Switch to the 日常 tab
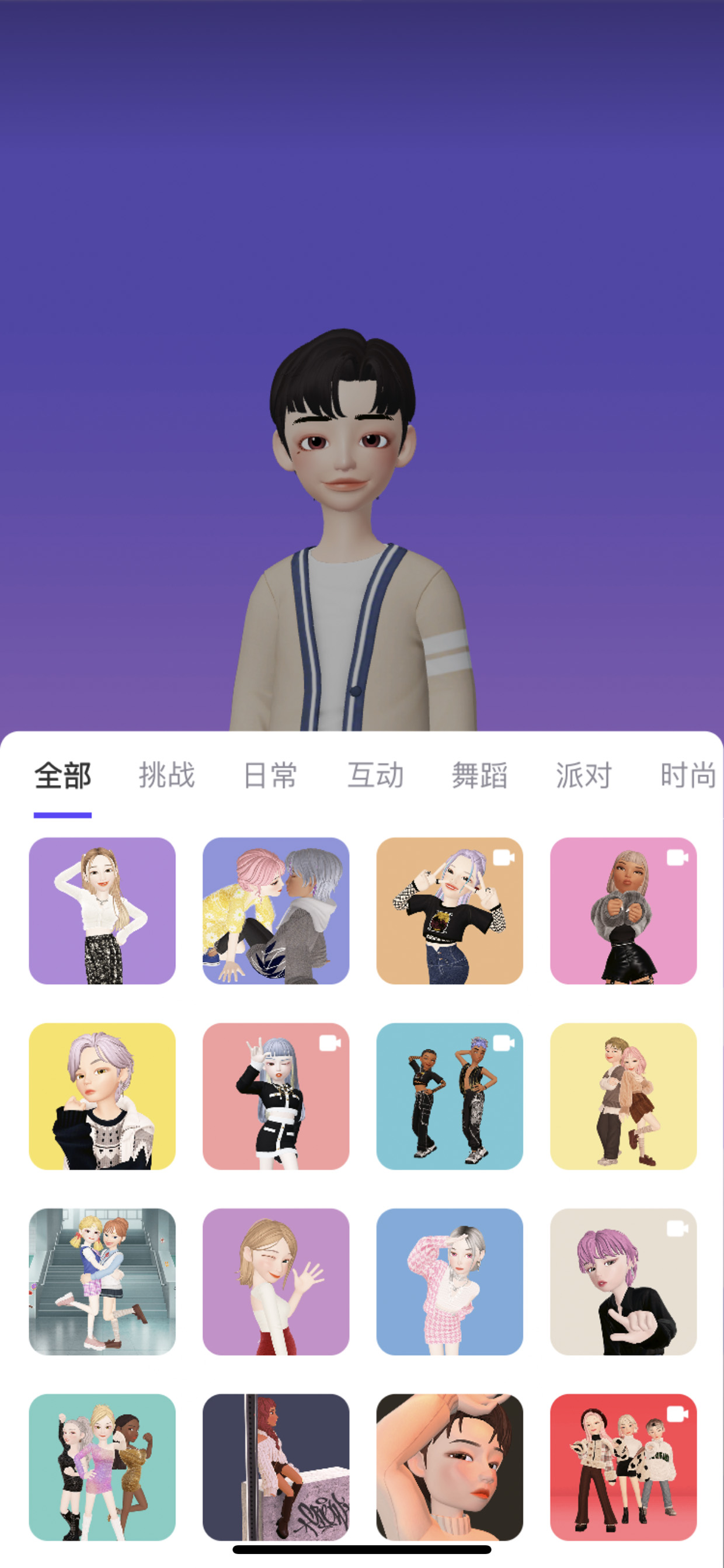The width and height of the screenshot is (724, 1568). pyautogui.click(x=271, y=775)
